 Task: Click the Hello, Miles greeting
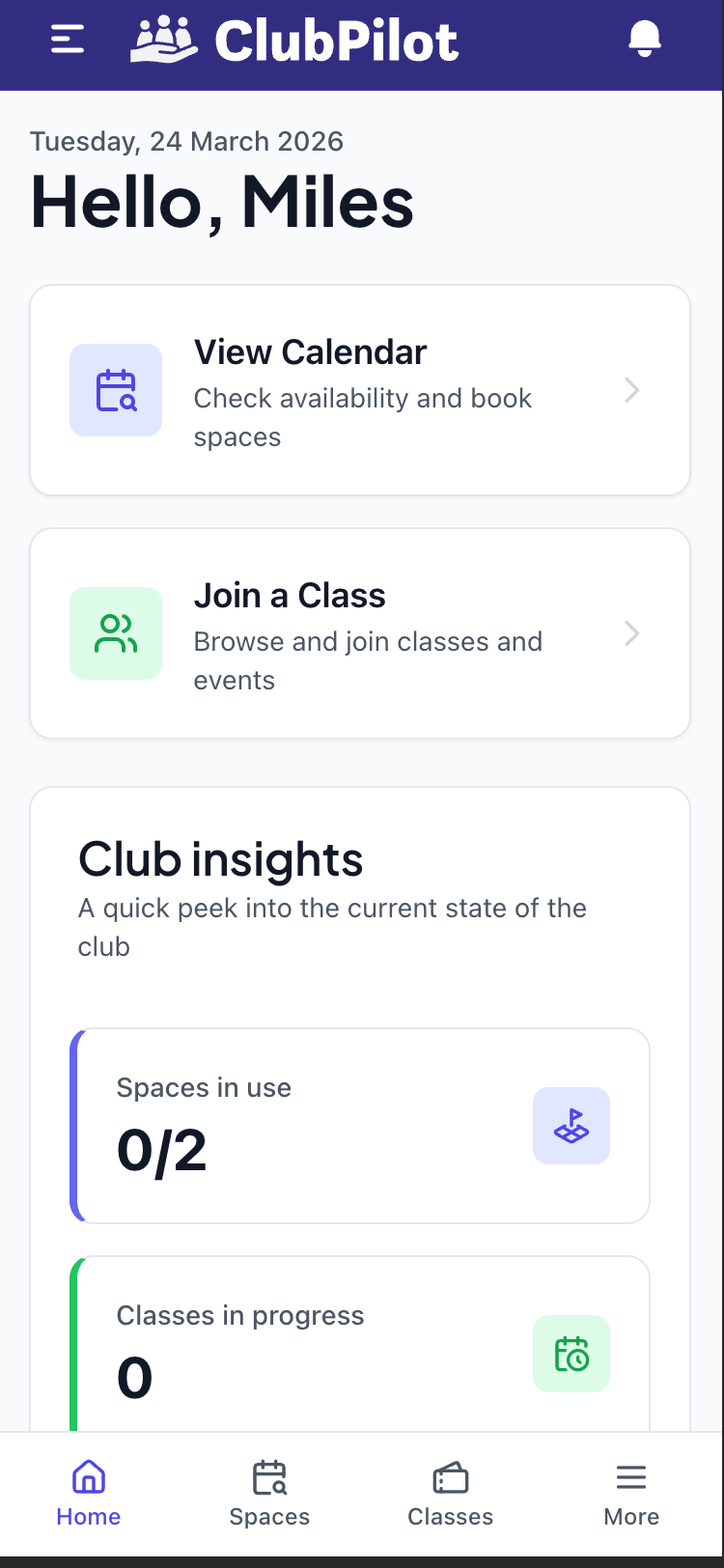(222, 203)
